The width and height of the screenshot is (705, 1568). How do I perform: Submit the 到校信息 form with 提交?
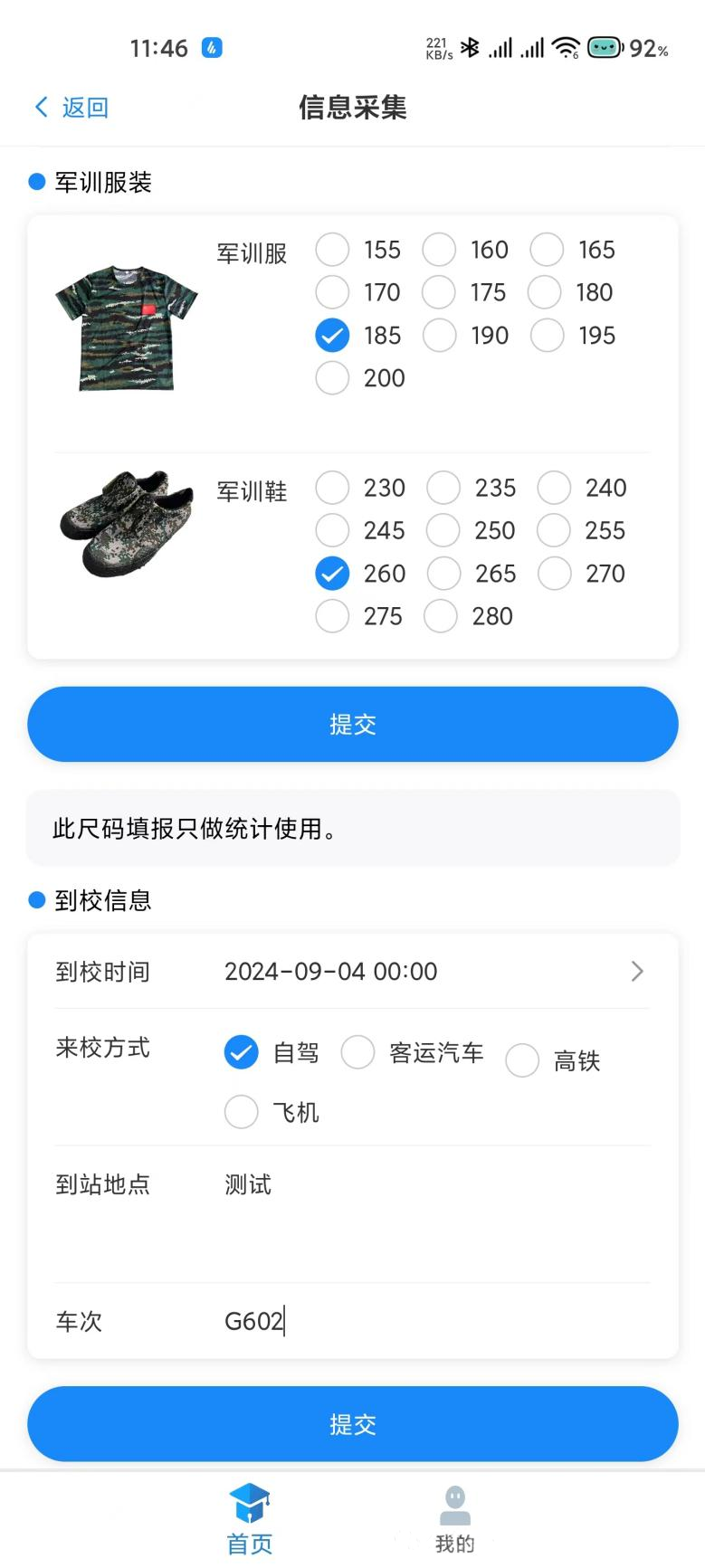pyautogui.click(x=353, y=1424)
